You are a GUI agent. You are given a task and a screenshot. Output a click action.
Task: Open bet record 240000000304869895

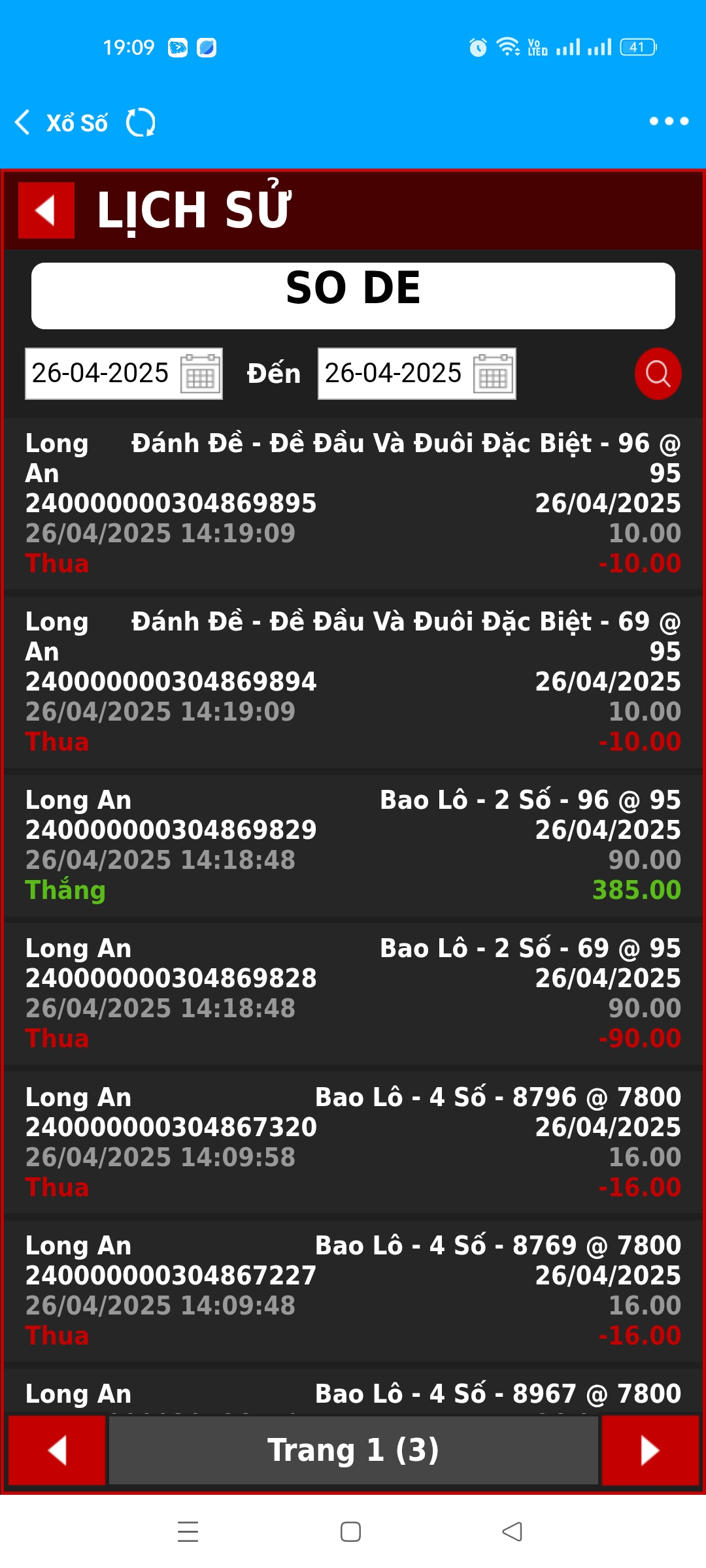[353, 503]
